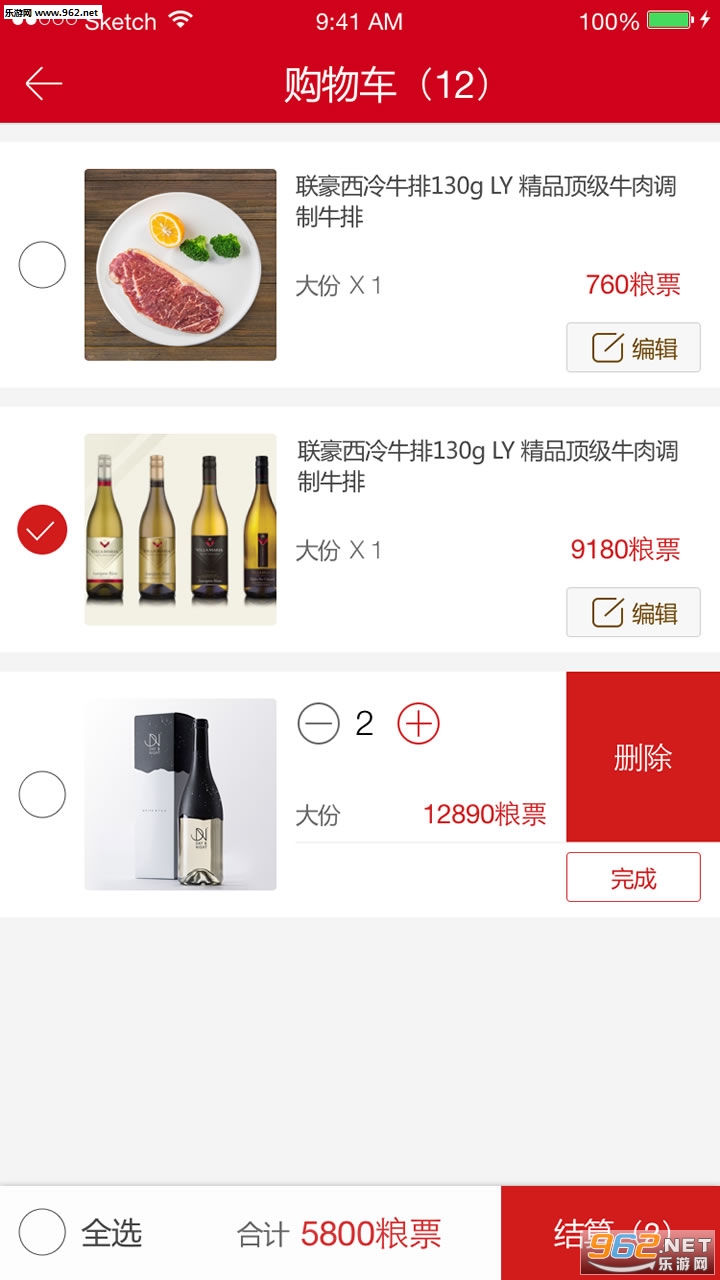Open the four wine bottles product image
Screen dimensions: 720x1280
[180, 530]
